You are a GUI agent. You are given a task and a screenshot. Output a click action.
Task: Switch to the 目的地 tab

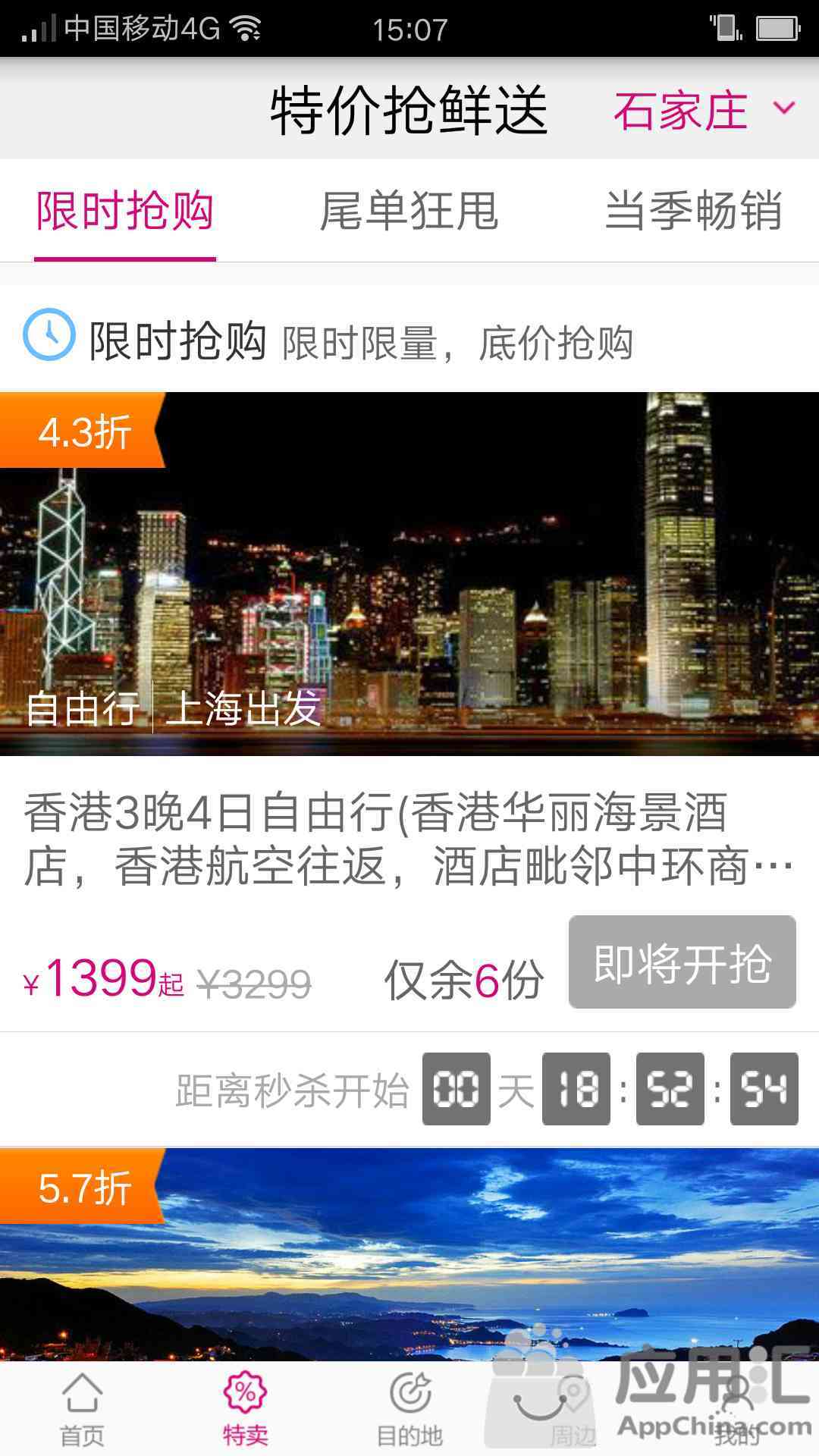[x=409, y=1409]
